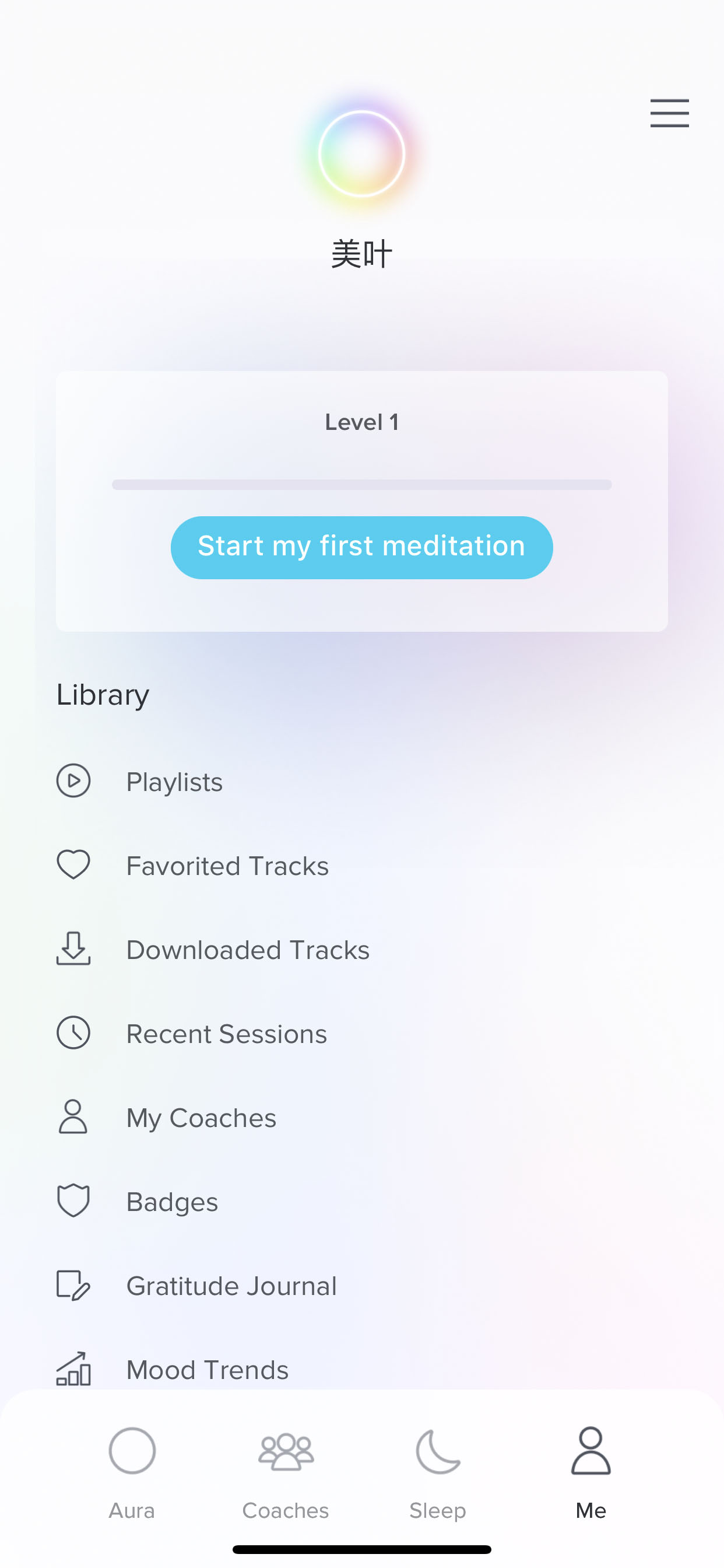Open Gratitude Journal
The image size is (724, 1568).
[361, 1286]
